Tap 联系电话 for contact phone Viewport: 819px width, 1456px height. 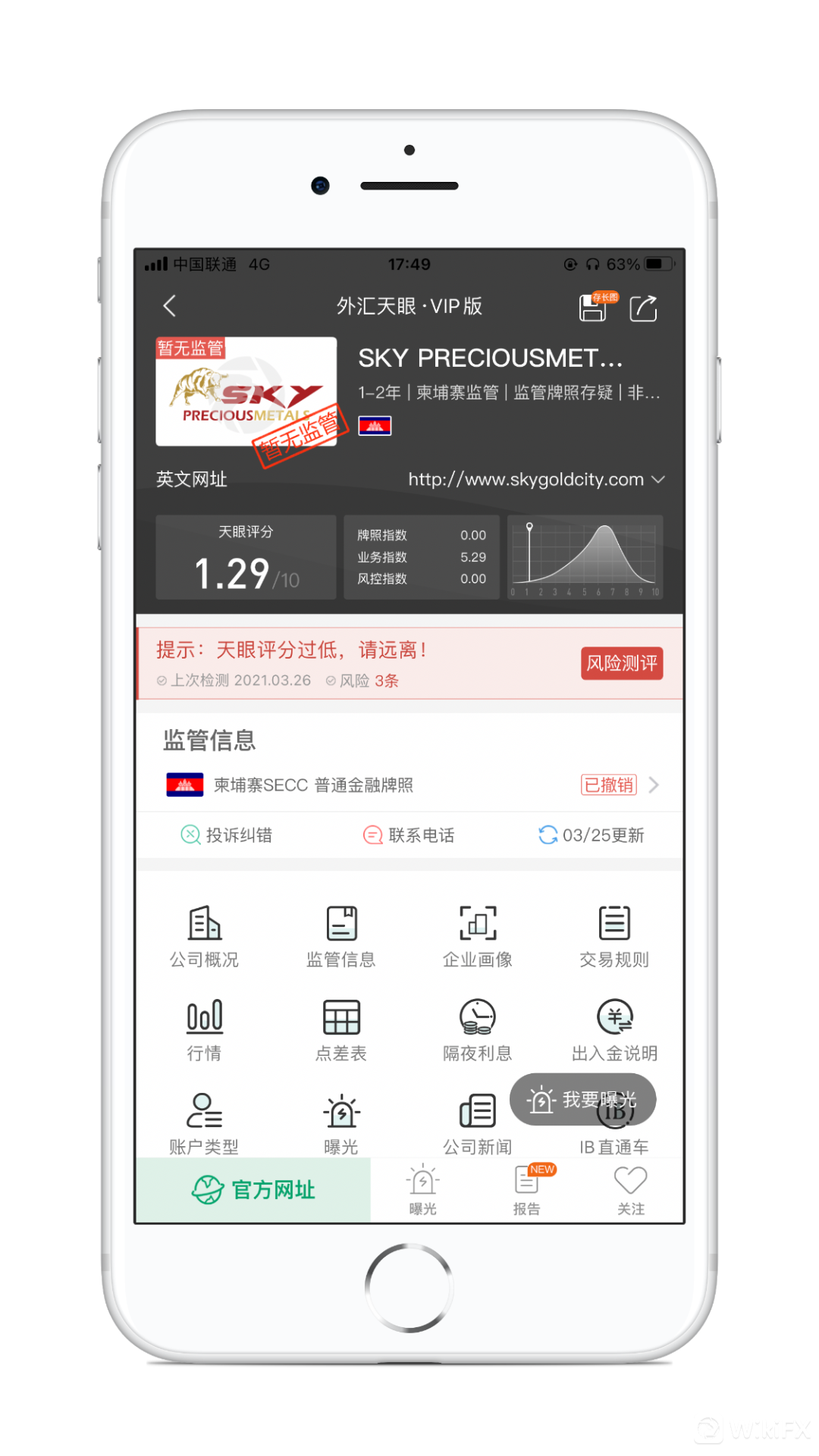tap(409, 835)
